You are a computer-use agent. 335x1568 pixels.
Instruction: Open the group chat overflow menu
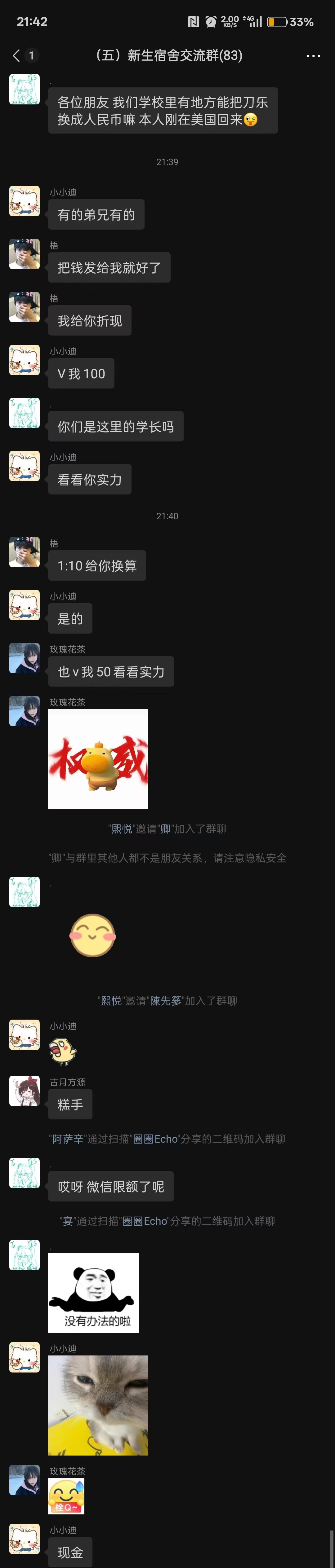point(313,55)
